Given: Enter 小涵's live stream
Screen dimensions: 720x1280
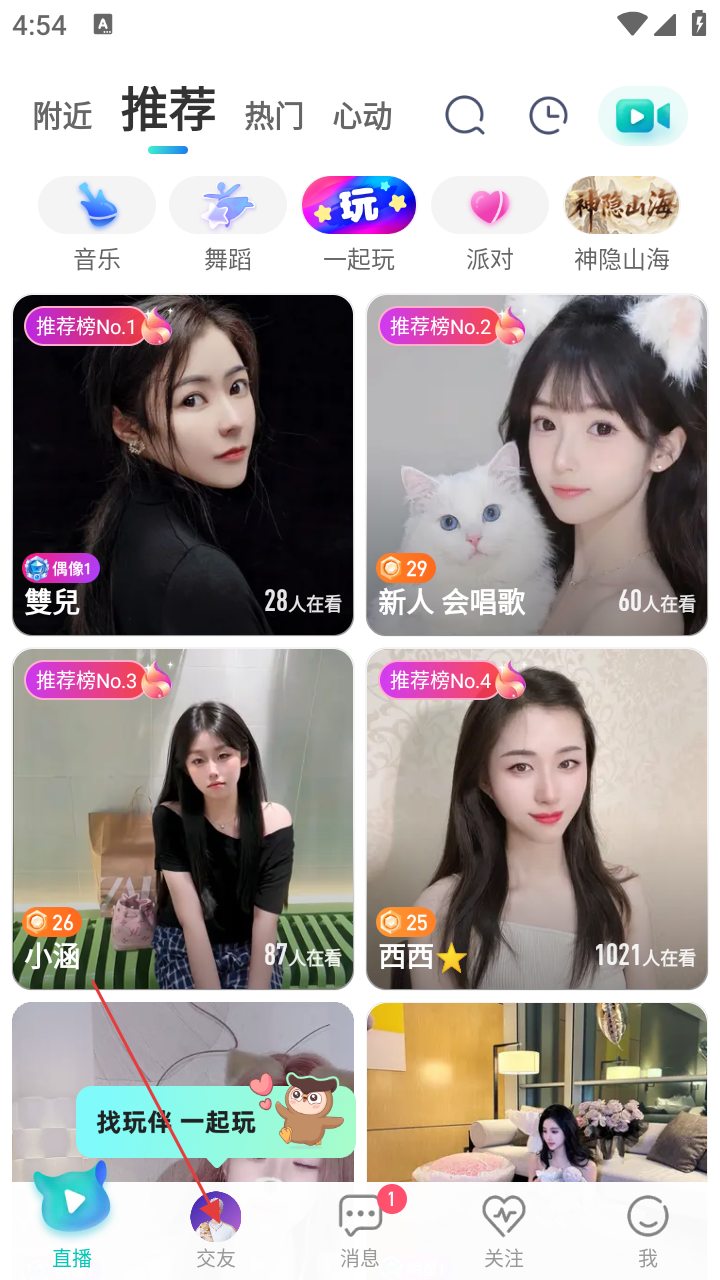Looking at the screenshot, I should coord(183,819).
